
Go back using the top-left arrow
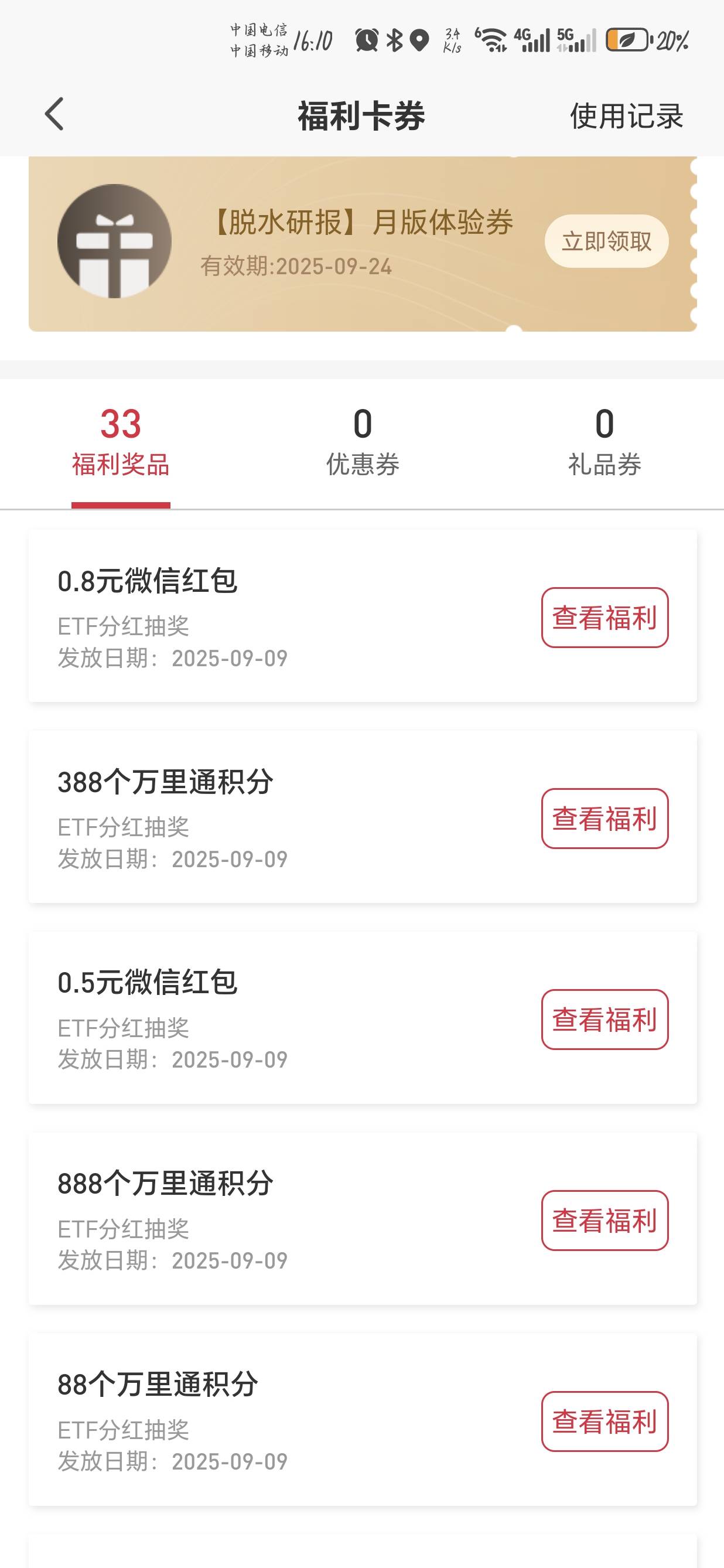point(54,114)
